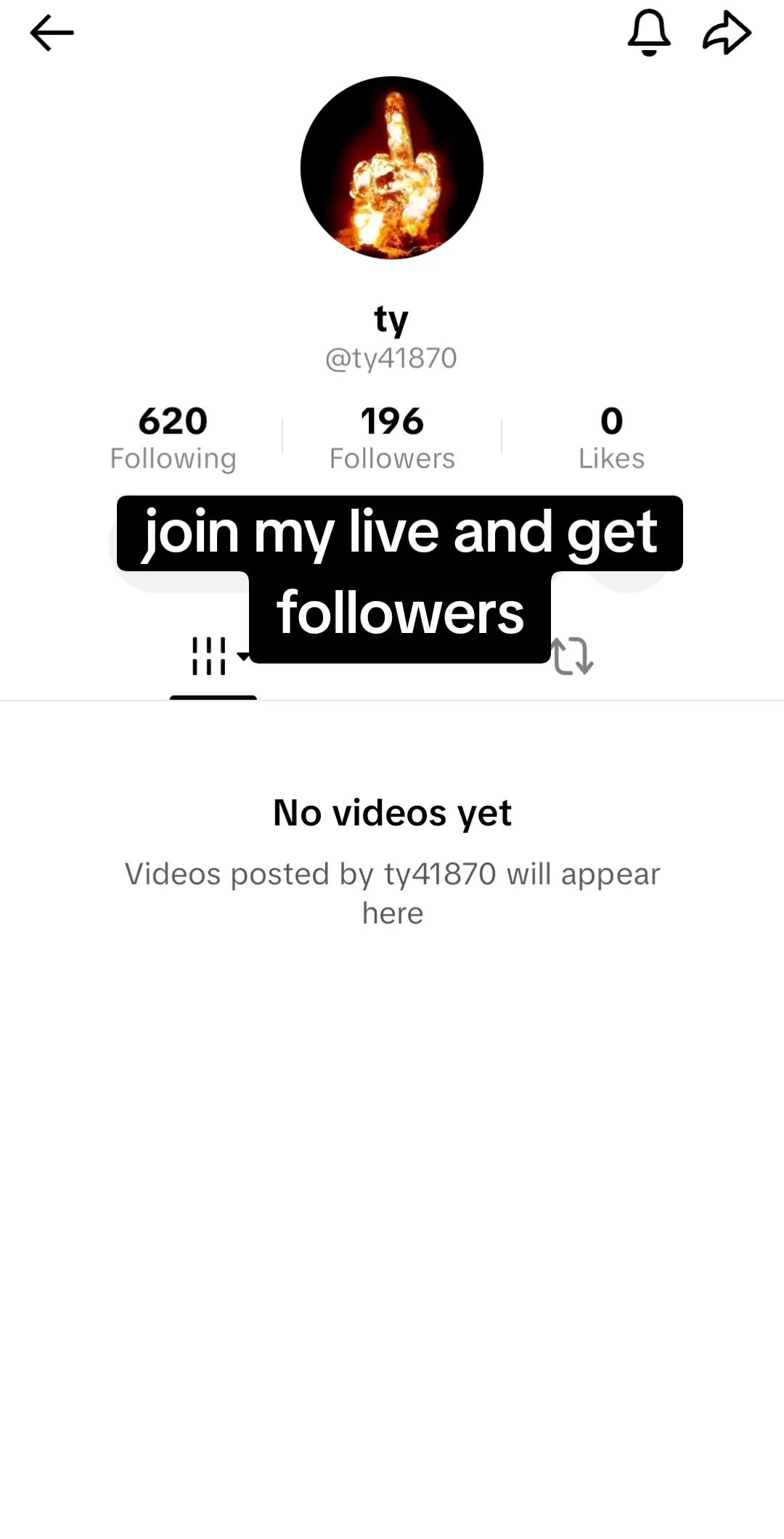
Task: Open the 620 Following list
Action: point(173,438)
